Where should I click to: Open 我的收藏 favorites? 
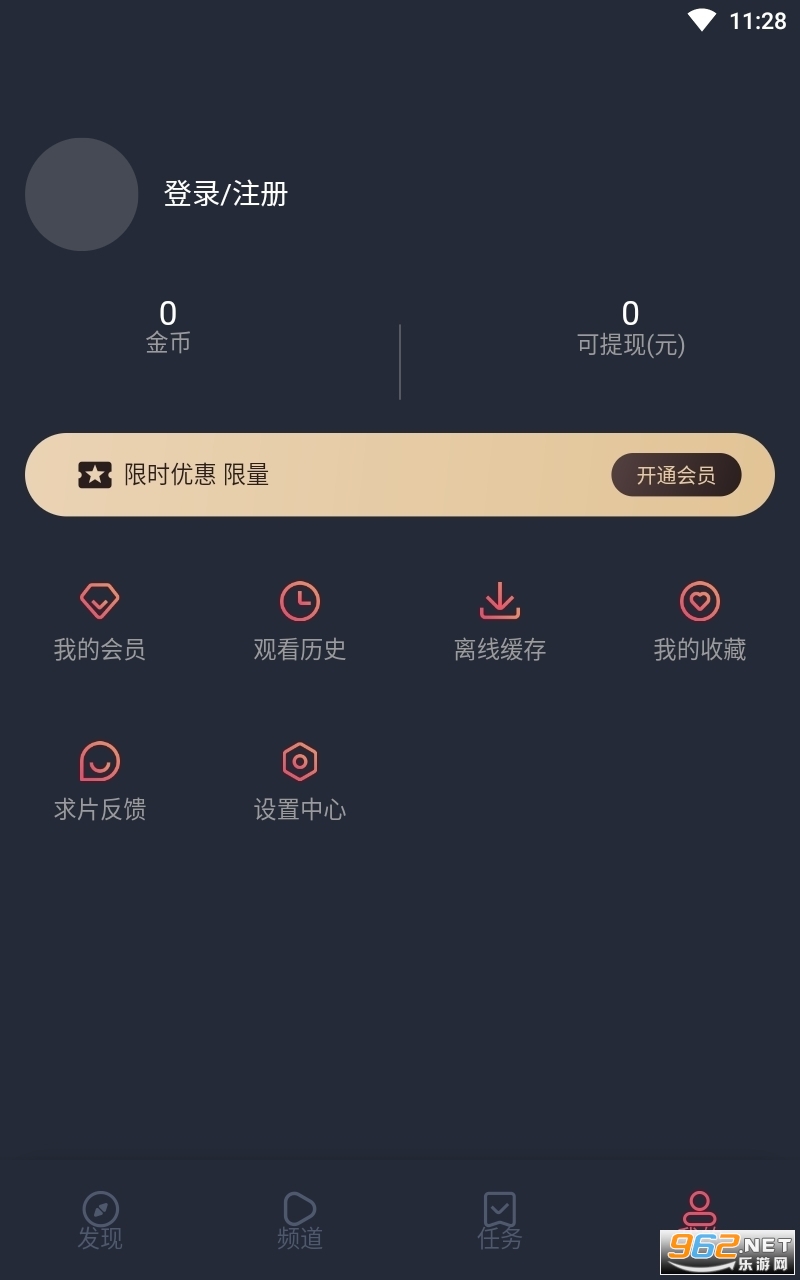700,622
